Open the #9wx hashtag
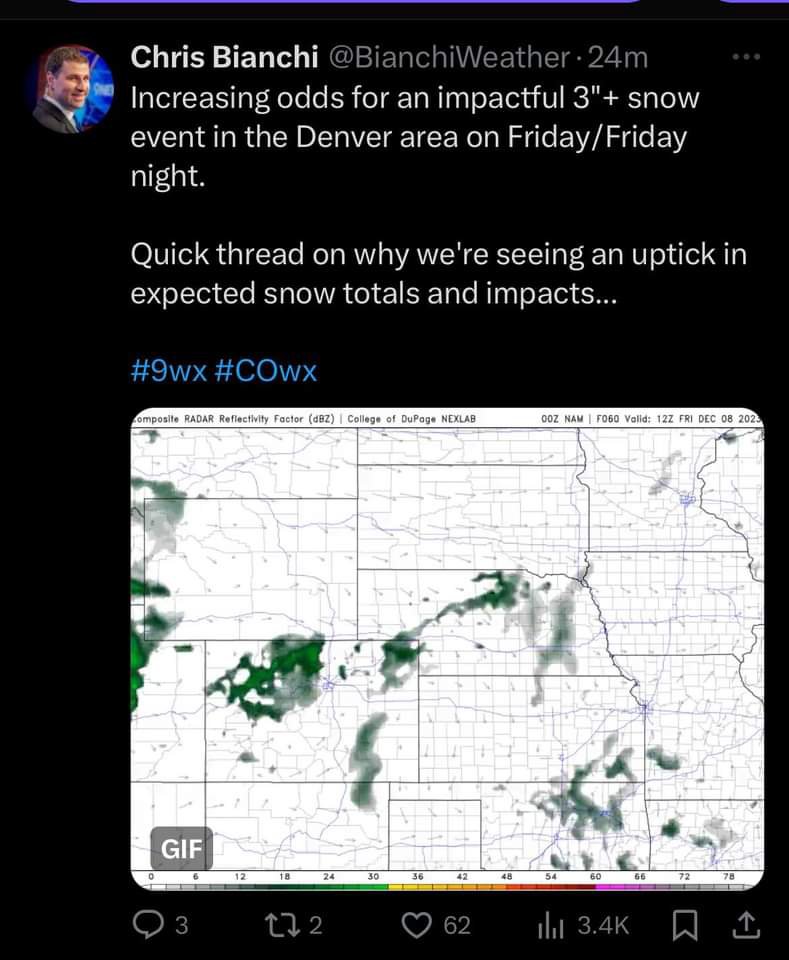 [x=168, y=372]
